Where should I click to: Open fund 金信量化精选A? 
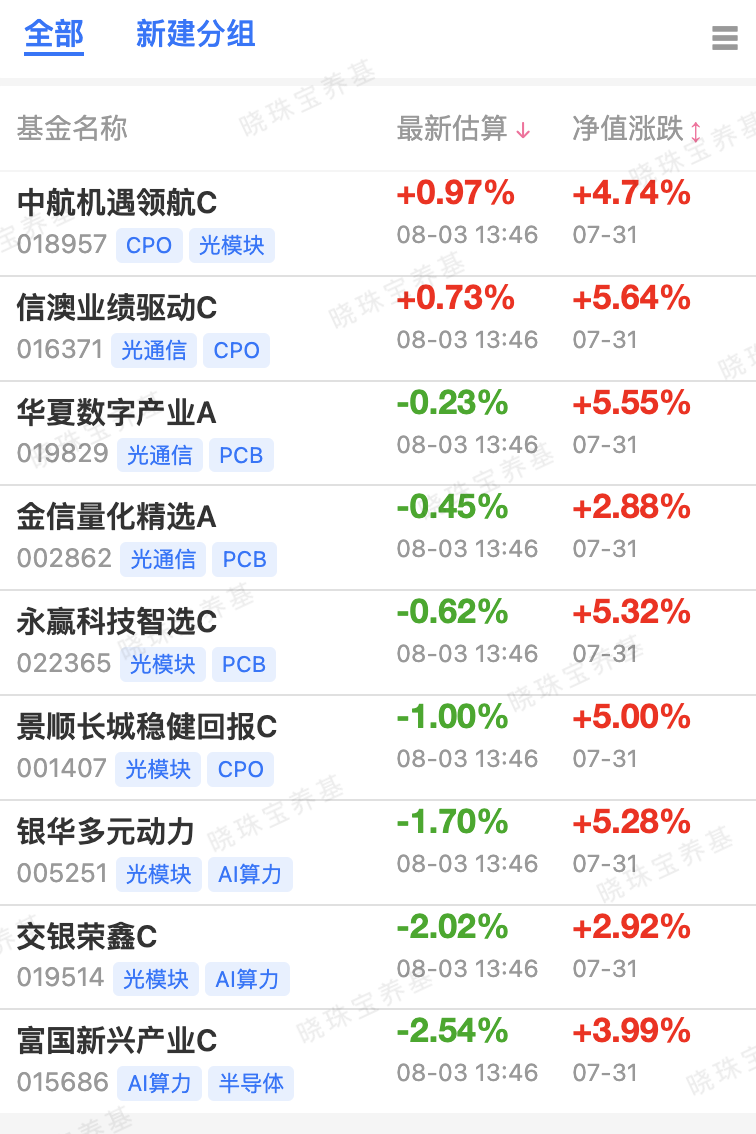(378, 537)
